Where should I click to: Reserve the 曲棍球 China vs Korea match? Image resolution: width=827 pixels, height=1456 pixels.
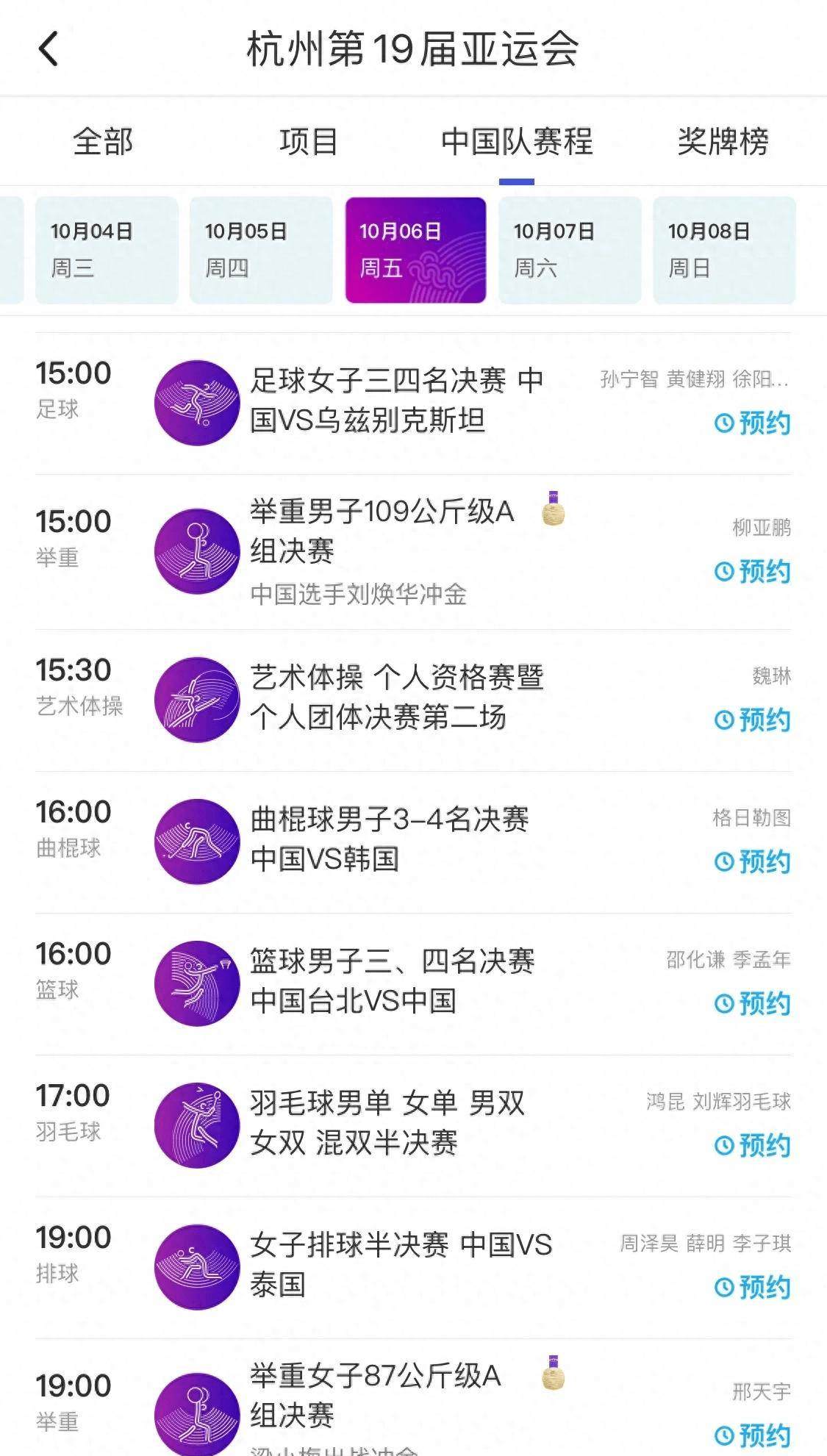point(753,862)
